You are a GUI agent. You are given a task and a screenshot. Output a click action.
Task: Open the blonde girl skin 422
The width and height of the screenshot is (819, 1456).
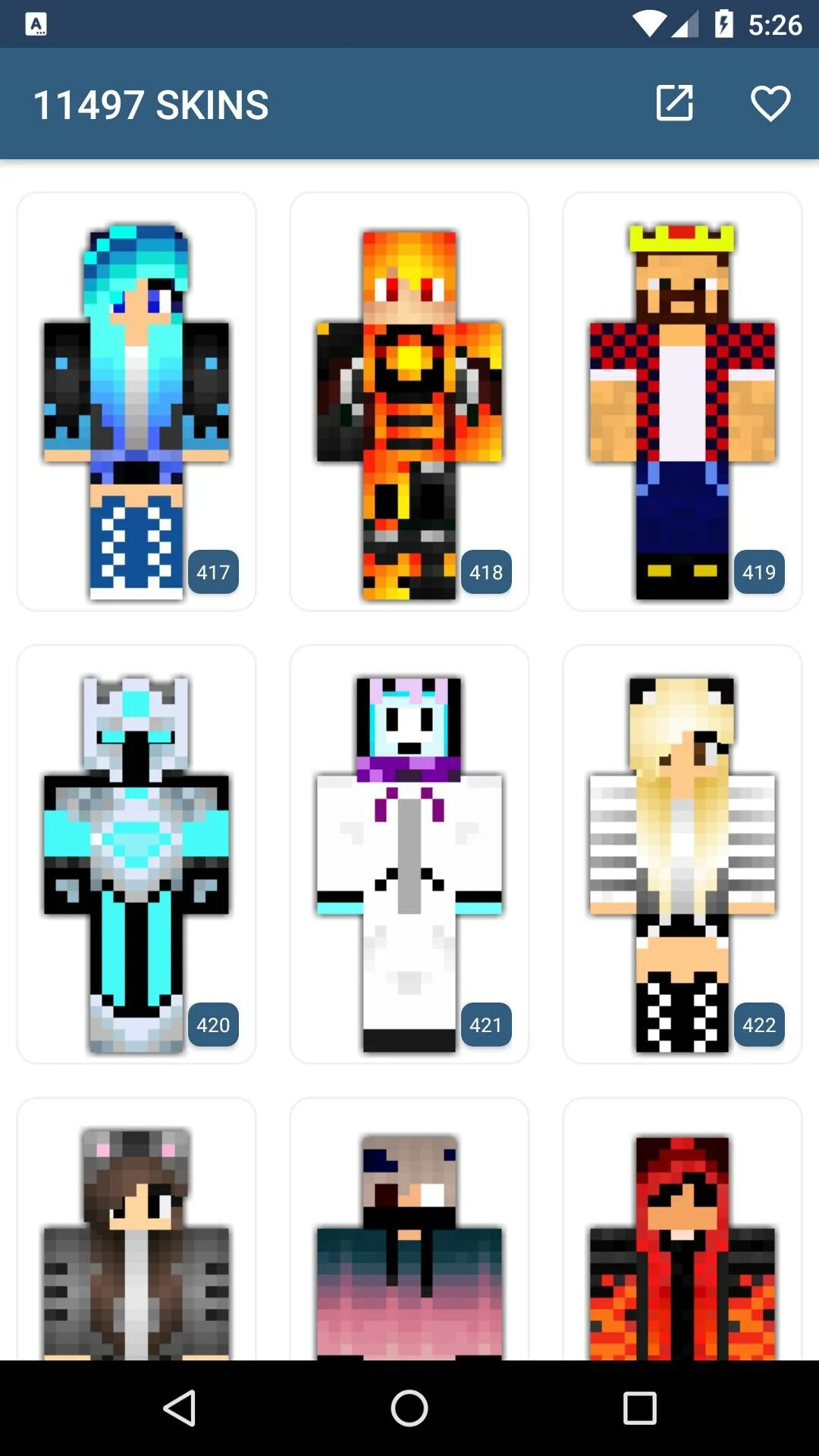coord(682,854)
